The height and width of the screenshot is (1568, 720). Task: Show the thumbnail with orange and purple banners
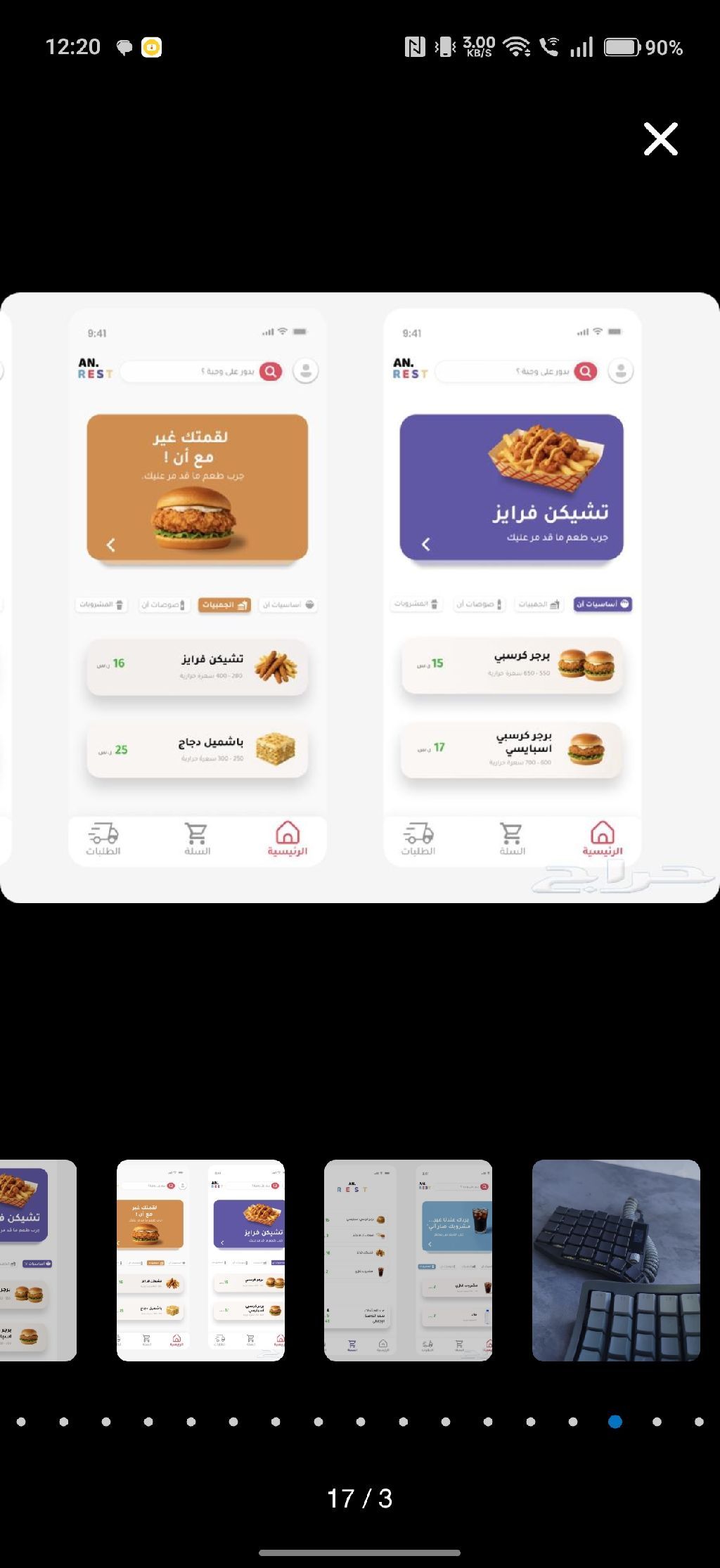tap(200, 1260)
